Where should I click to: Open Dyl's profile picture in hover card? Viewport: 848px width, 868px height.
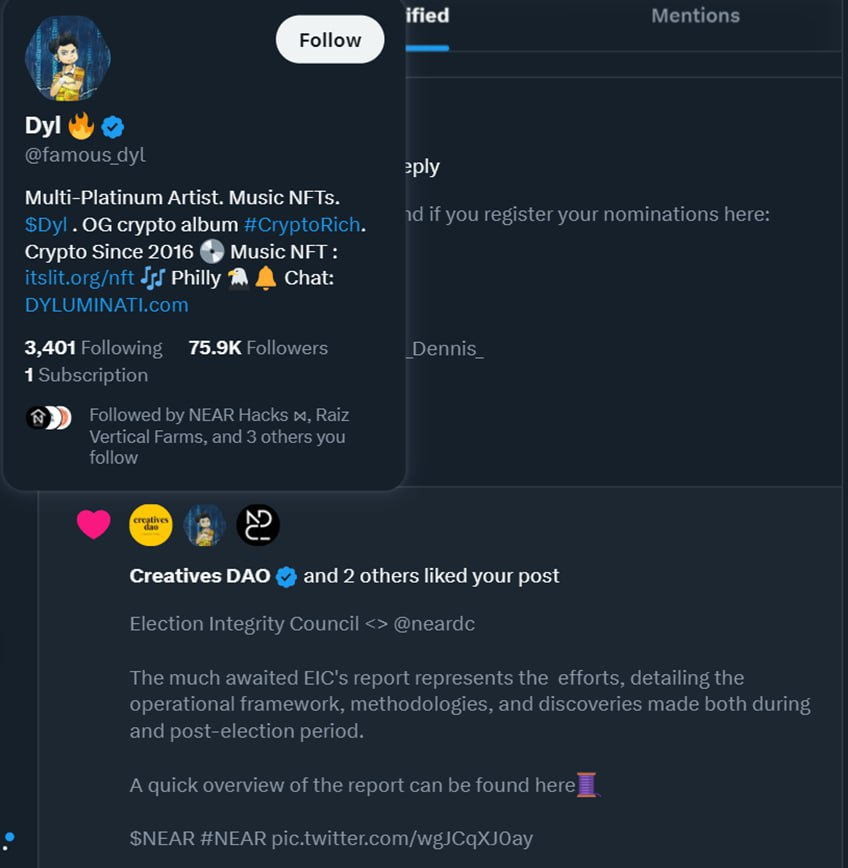pyautogui.click(x=67, y=58)
